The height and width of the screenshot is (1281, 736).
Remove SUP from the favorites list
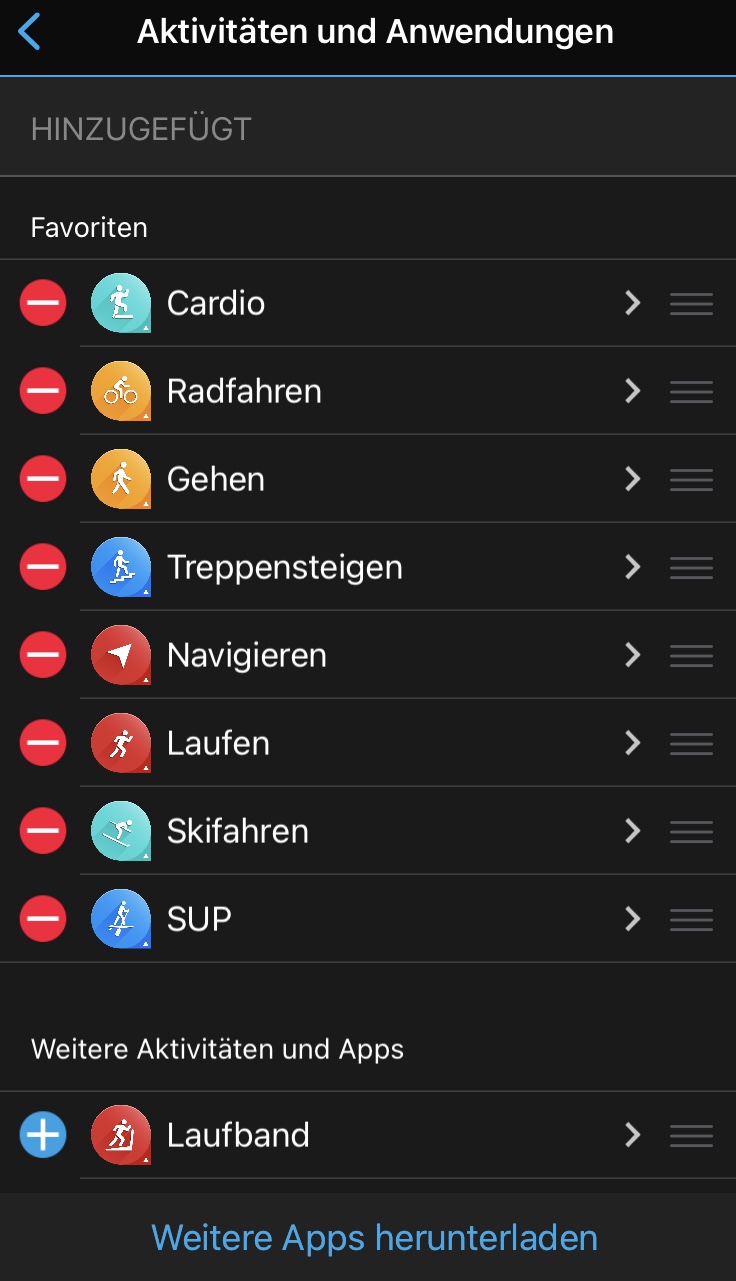click(x=43, y=919)
